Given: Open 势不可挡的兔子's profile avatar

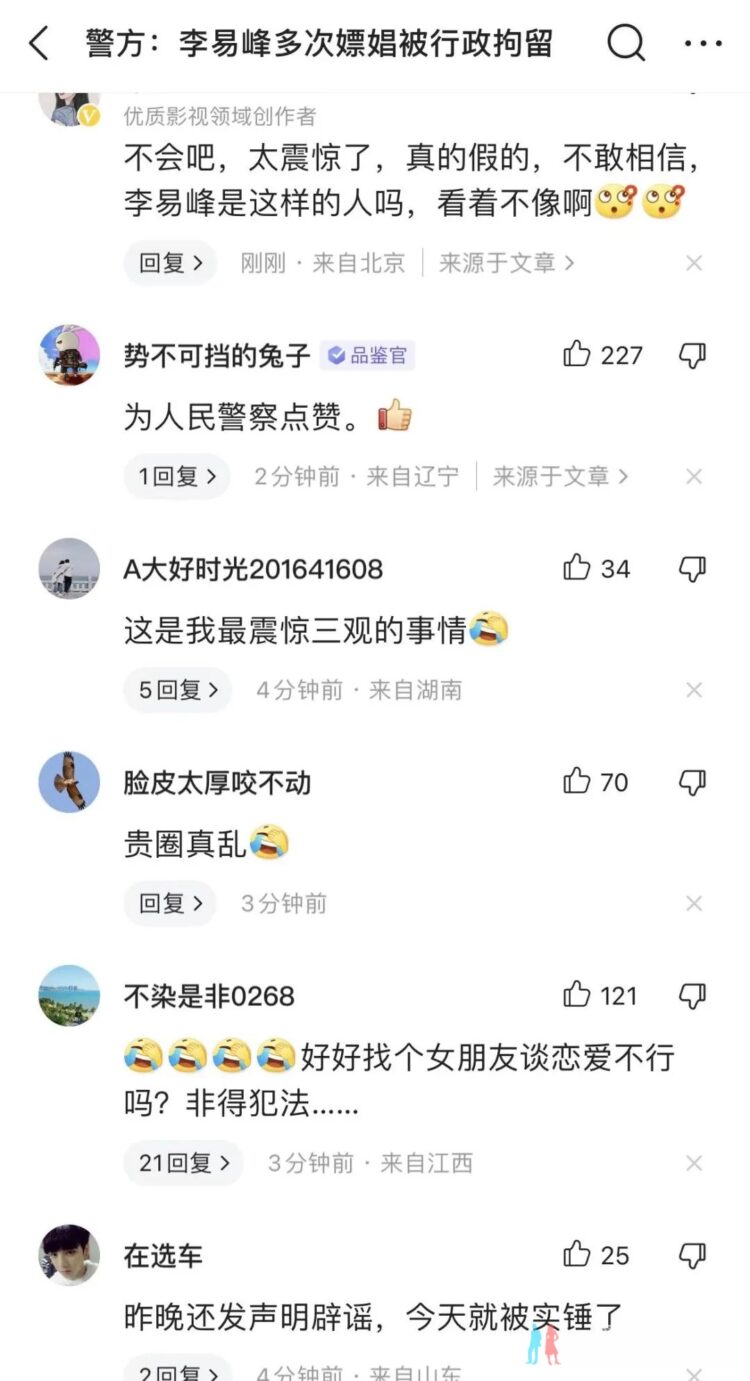Looking at the screenshot, I should (x=69, y=355).
